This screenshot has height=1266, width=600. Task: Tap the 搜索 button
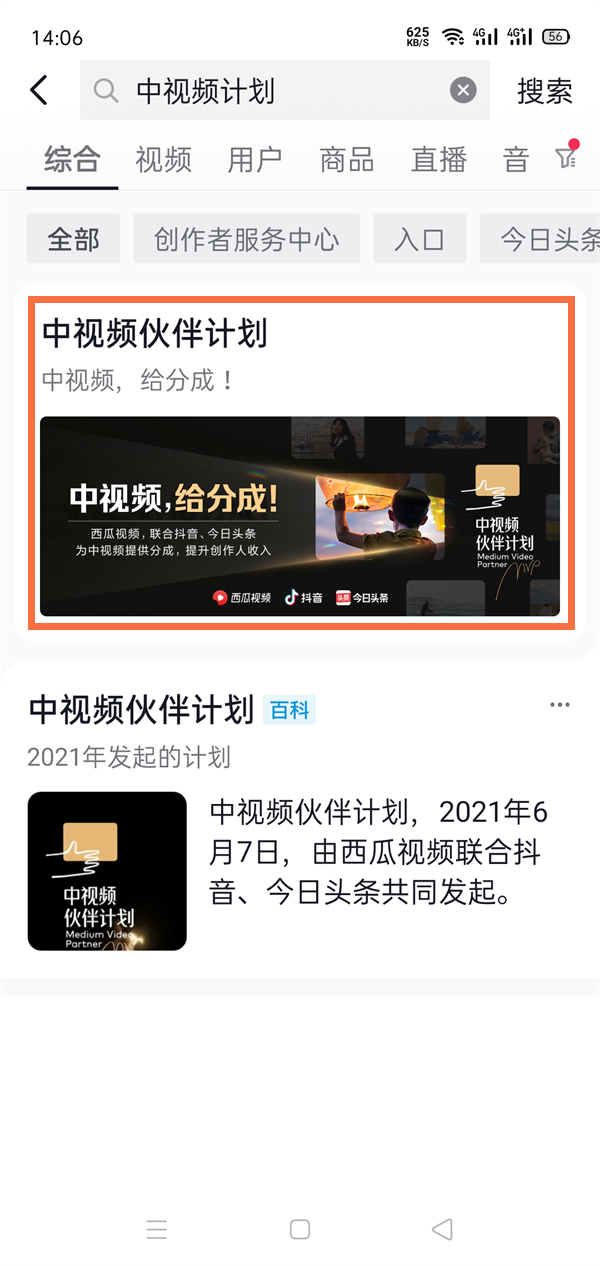[544, 91]
